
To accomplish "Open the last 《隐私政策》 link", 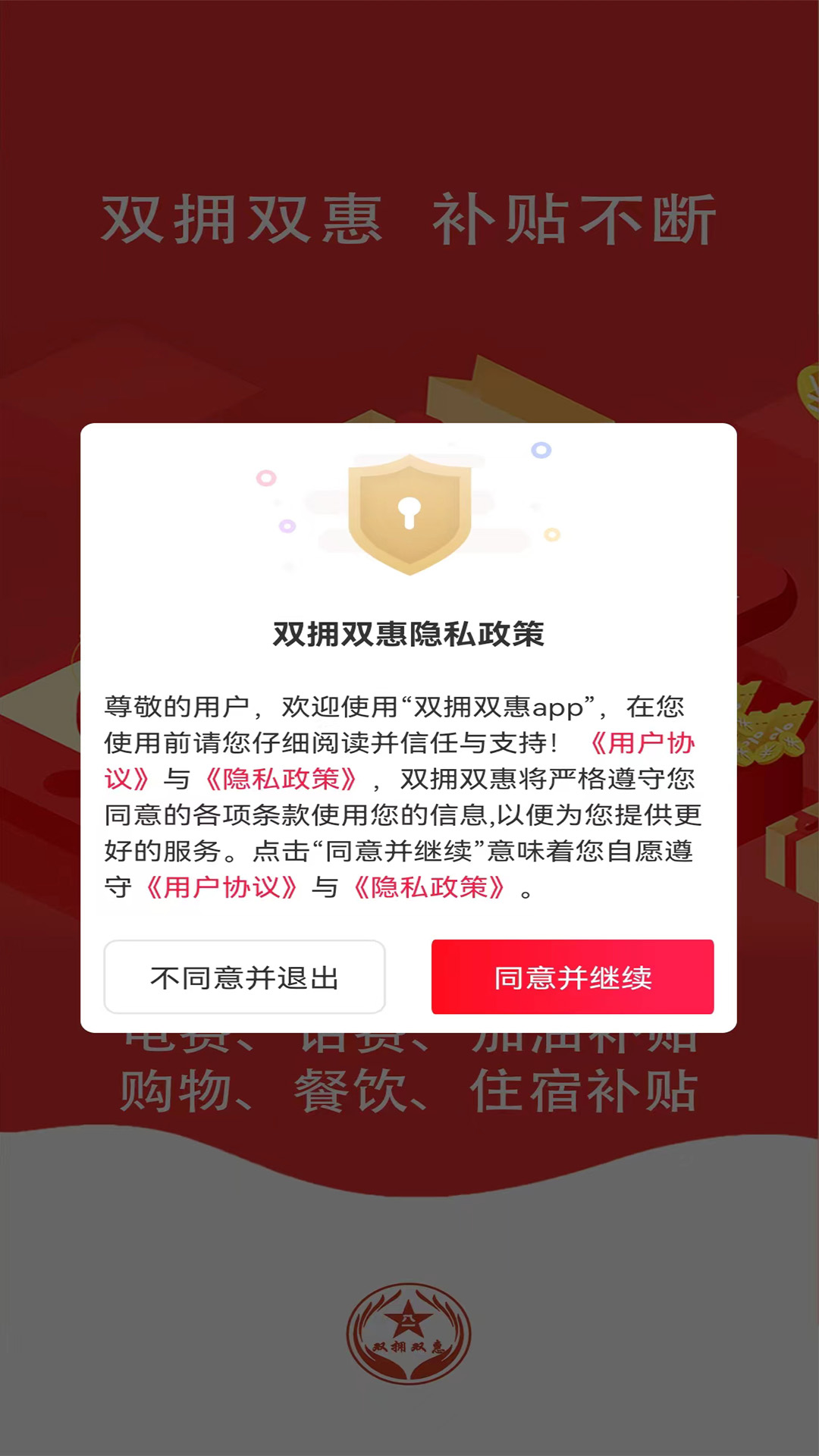I will 429,887.
